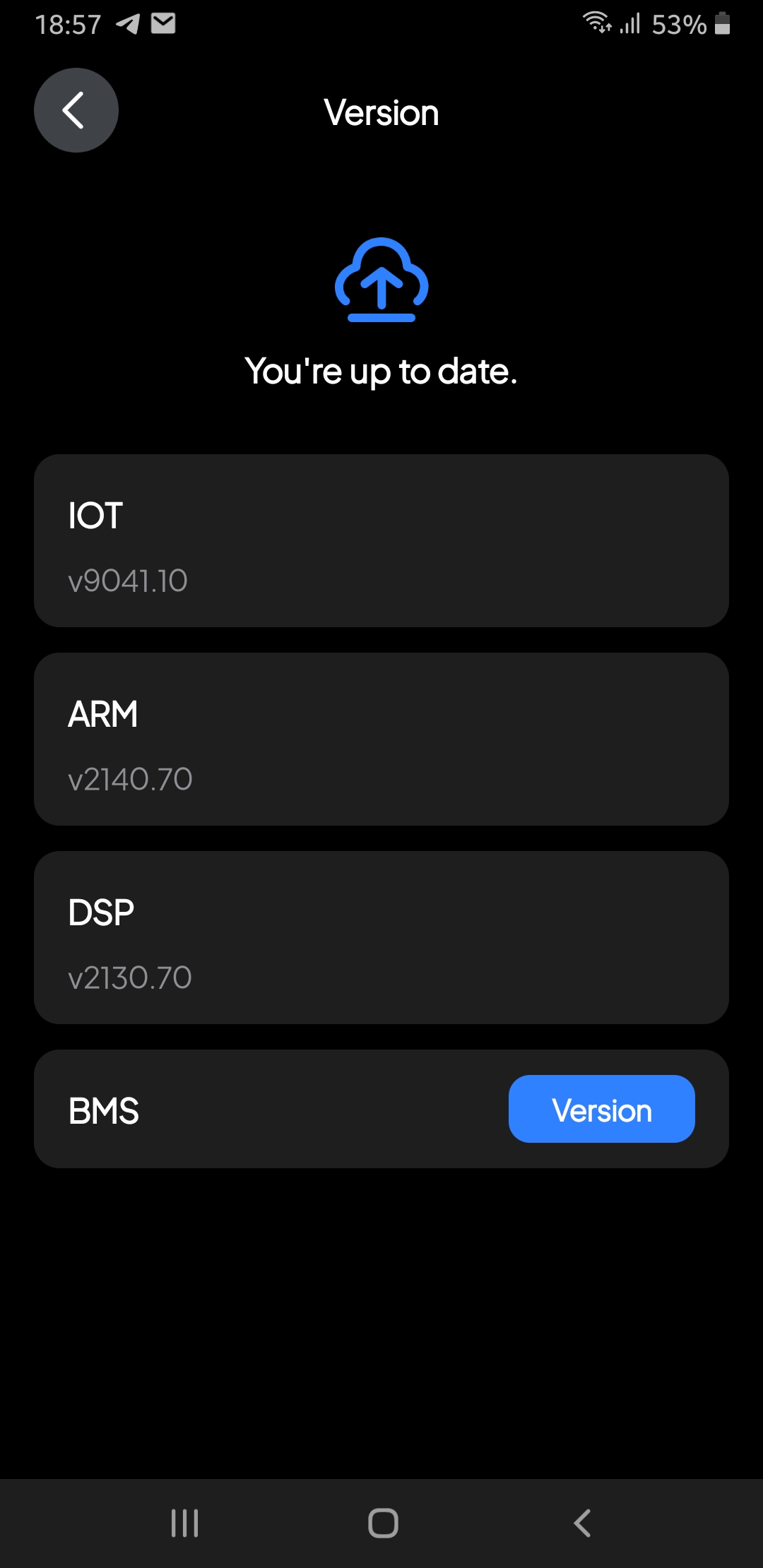Open recent apps from the navigation bar
Image resolution: width=763 pixels, height=1568 pixels.
pyautogui.click(x=185, y=1523)
